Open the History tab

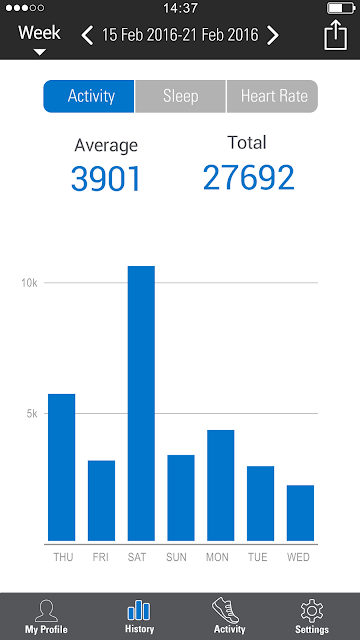(x=139, y=616)
